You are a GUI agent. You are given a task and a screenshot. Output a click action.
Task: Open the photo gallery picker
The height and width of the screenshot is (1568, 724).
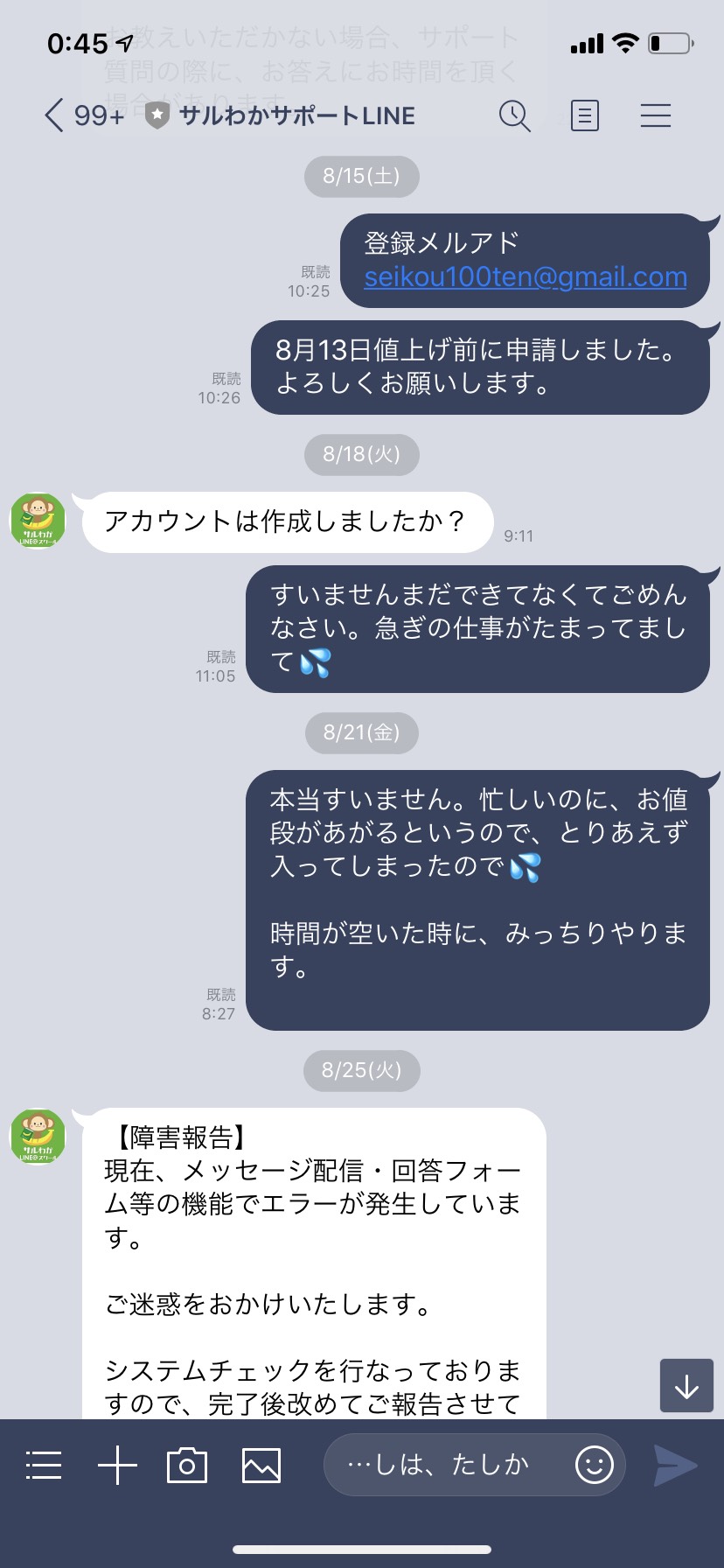tap(261, 1466)
